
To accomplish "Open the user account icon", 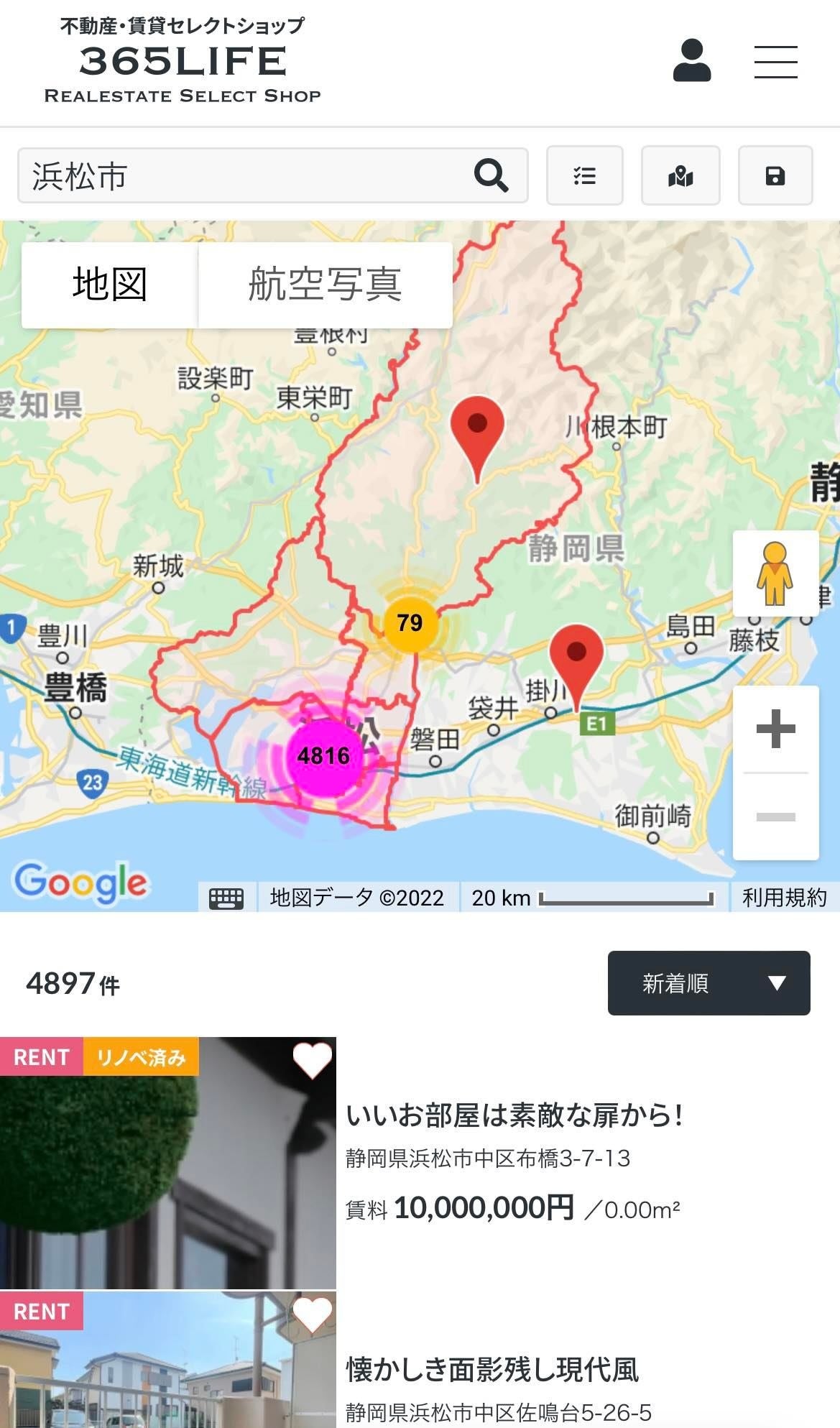I will 691,62.
